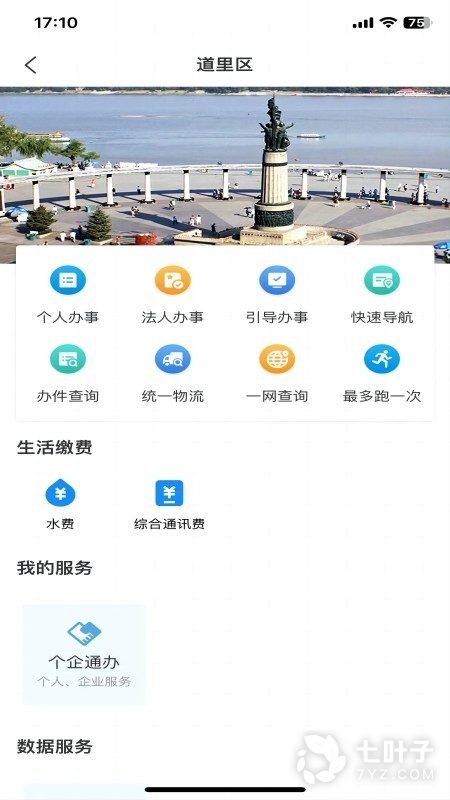This screenshot has height=800, width=450.
Task: Select 最多跑一次
Action: (382, 373)
